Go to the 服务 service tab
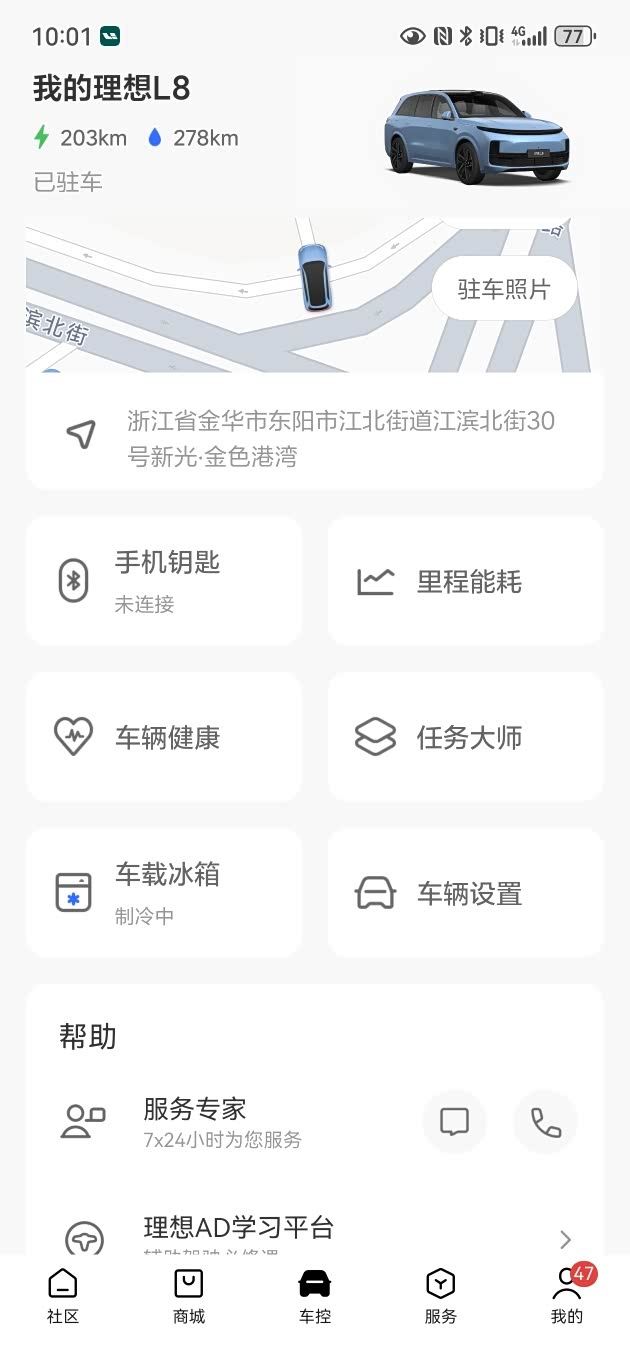630x1360 pixels. 441,1296
